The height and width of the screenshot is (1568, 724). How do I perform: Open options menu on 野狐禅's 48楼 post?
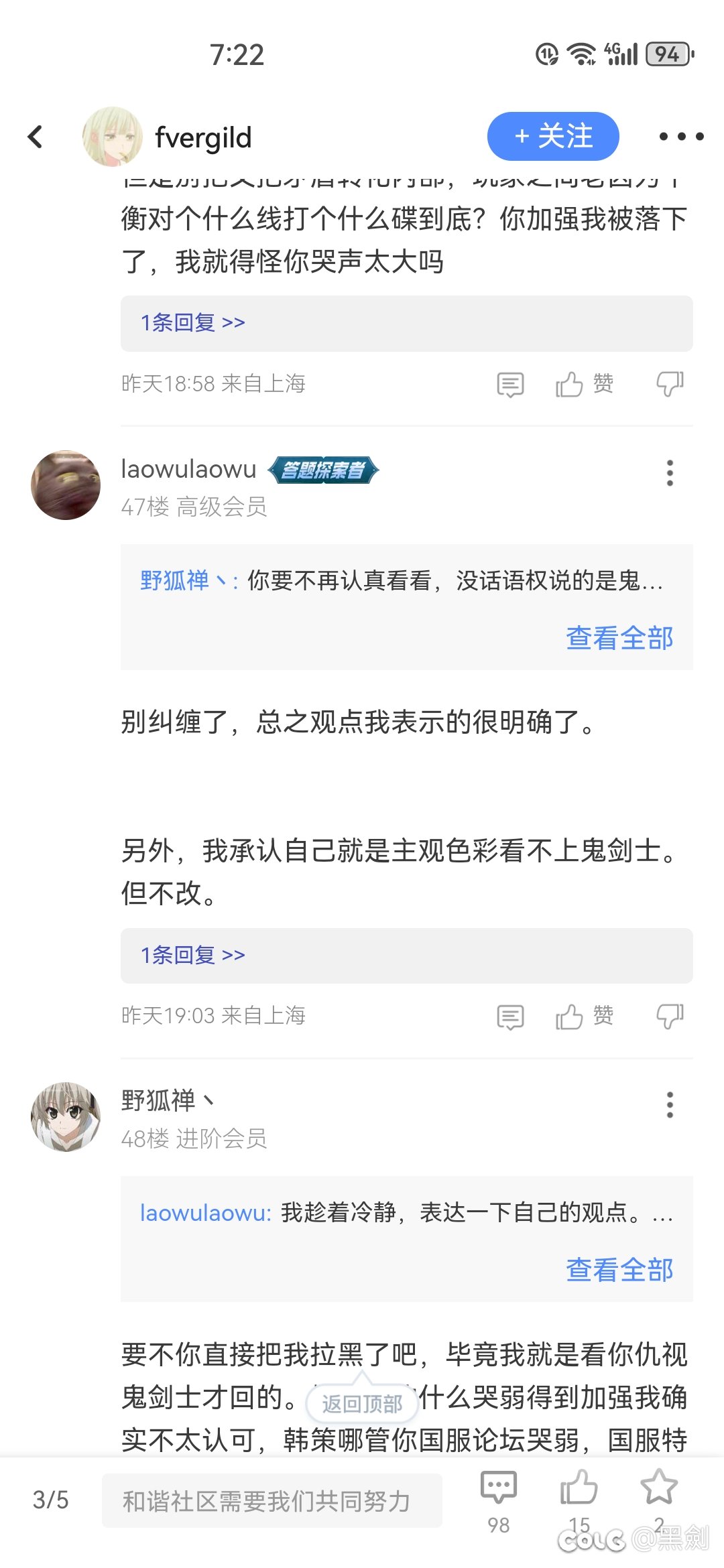(670, 1104)
